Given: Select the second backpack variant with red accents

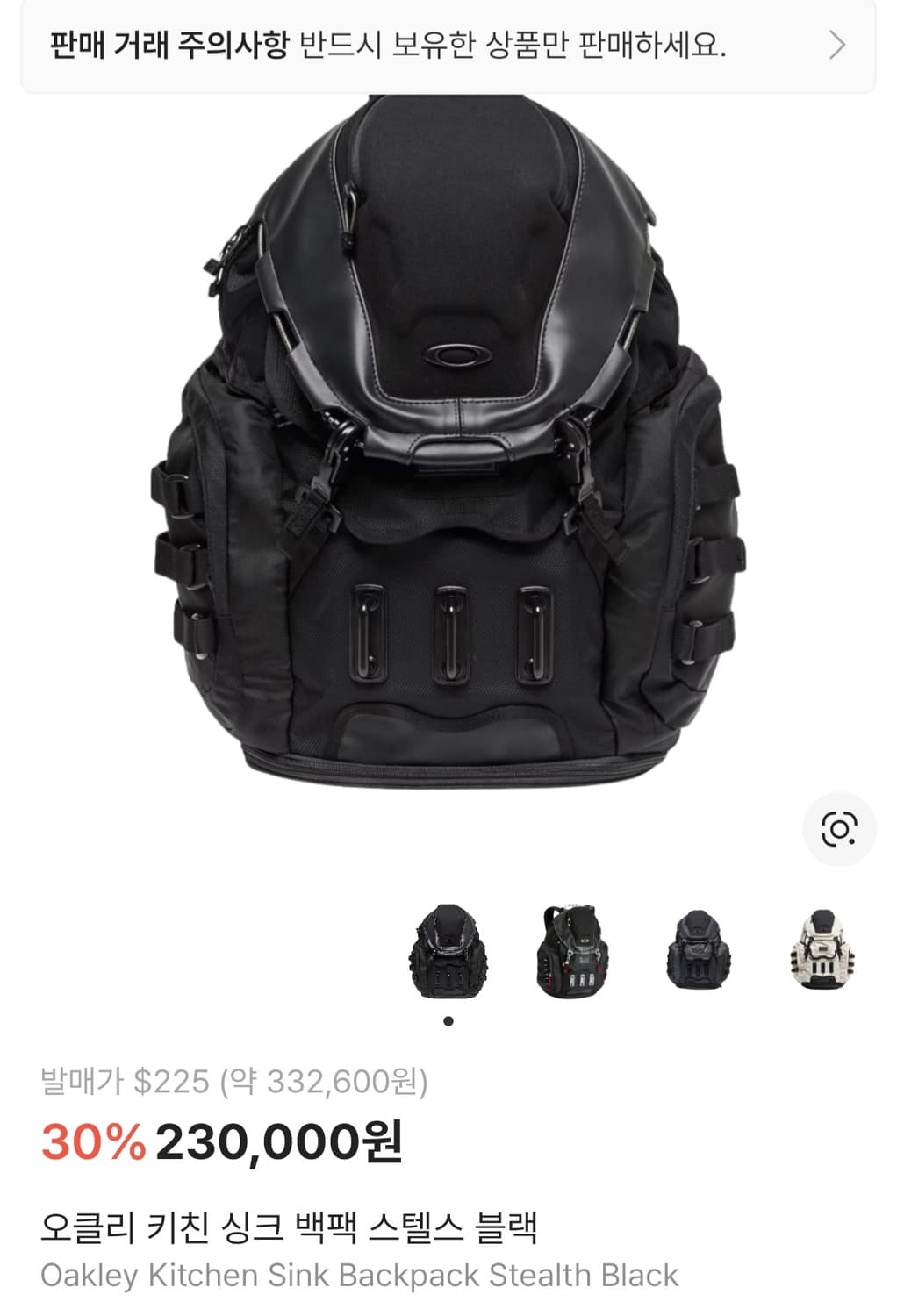Looking at the screenshot, I should 571,949.
